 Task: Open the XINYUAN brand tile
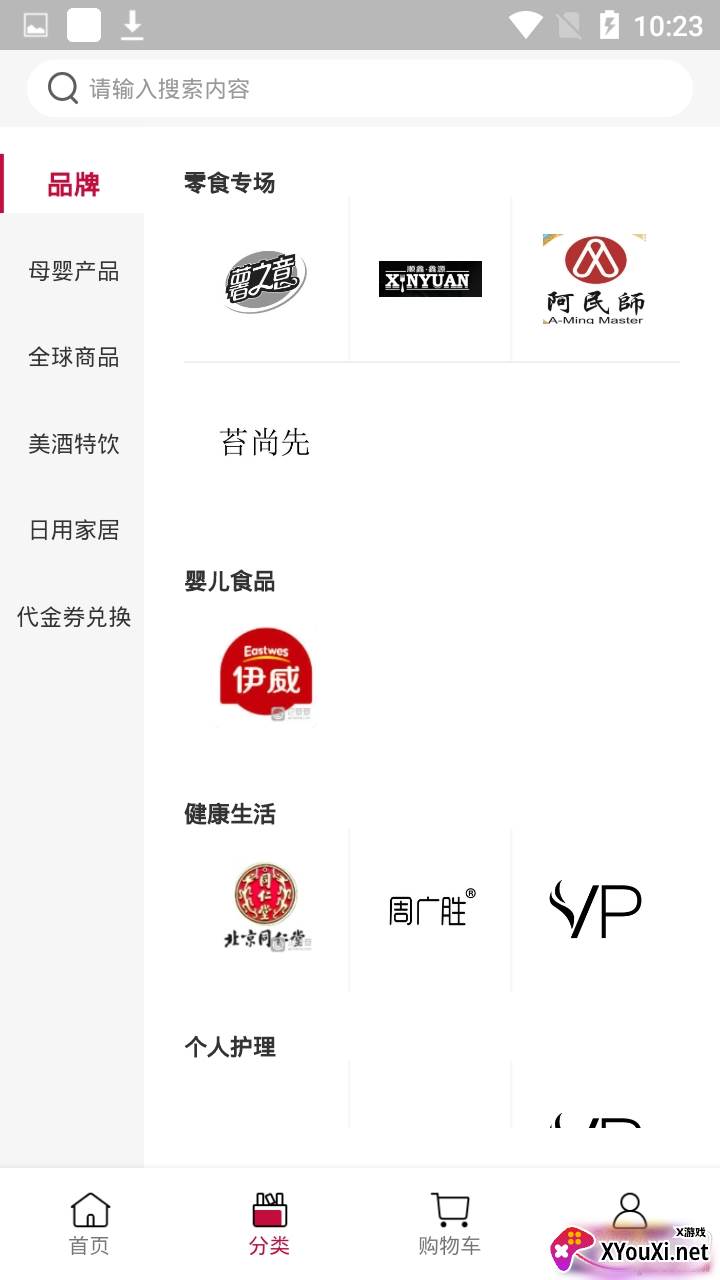(430, 279)
